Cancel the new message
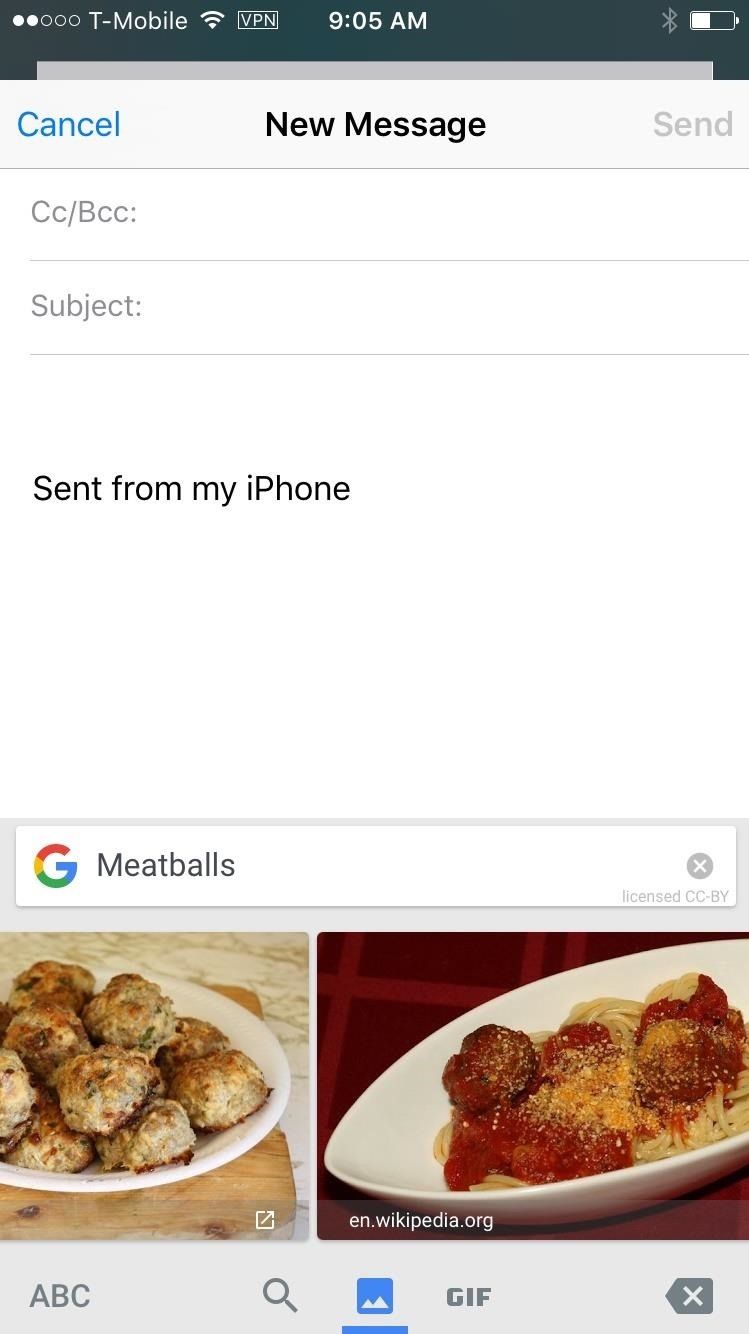The image size is (749, 1334). pos(67,123)
